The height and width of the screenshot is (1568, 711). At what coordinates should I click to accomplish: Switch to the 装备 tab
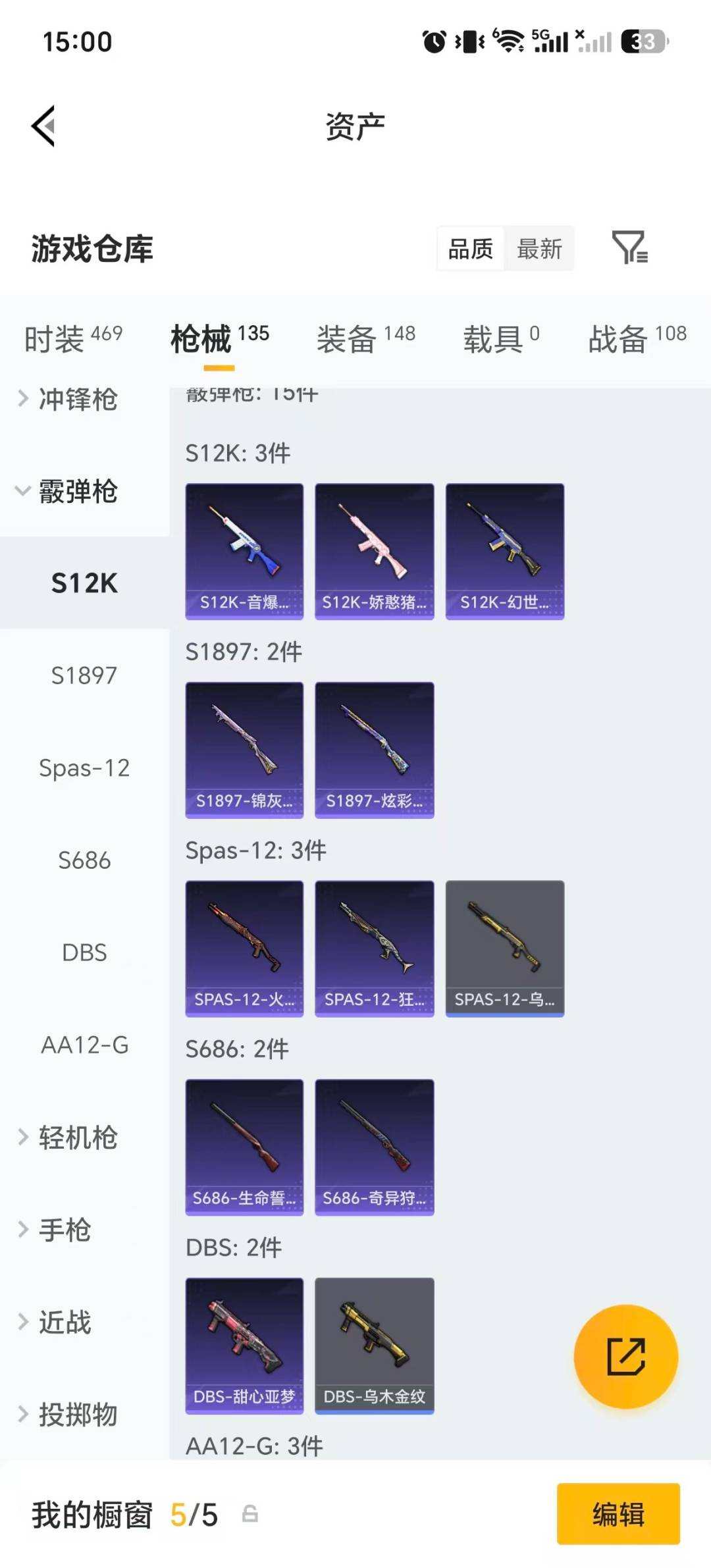366,338
